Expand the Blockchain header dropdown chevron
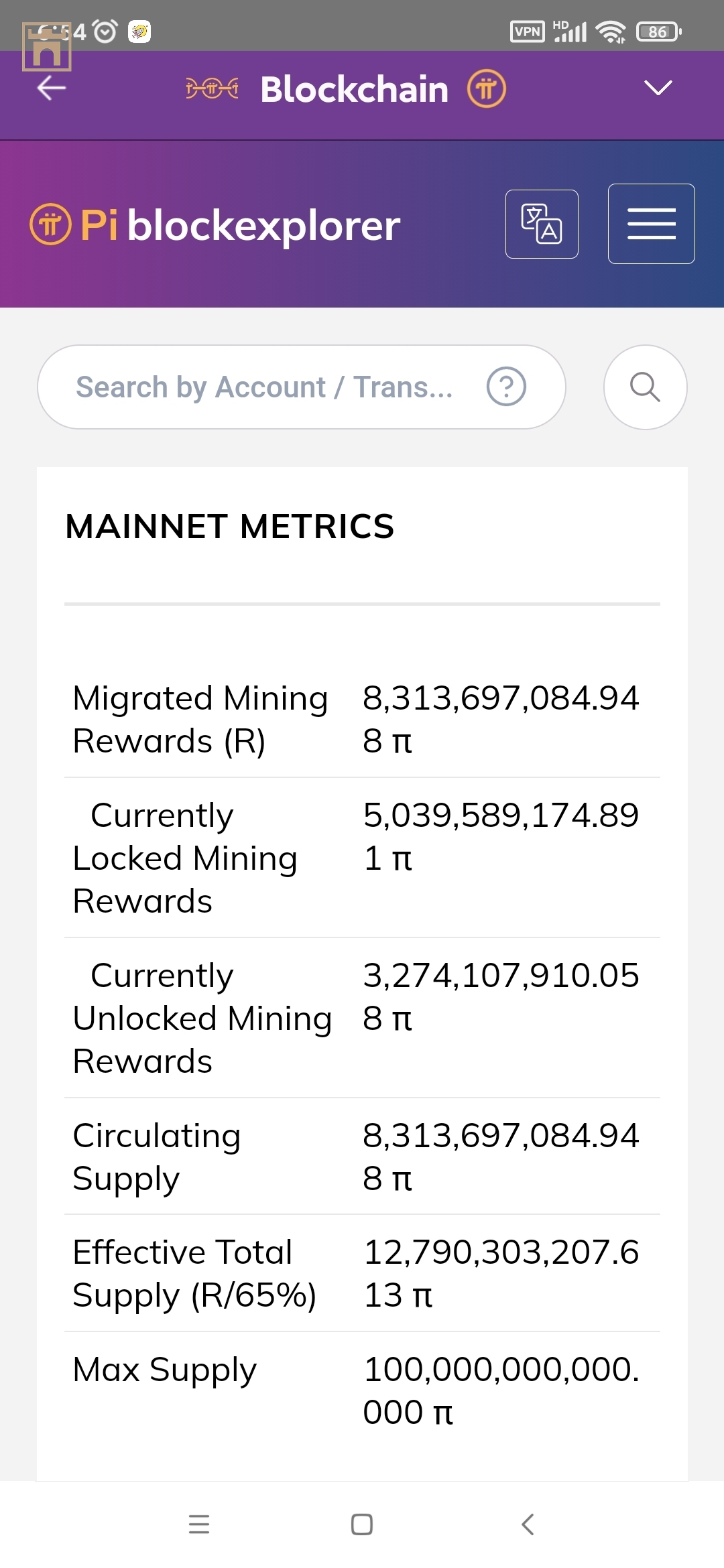This screenshot has height=1568, width=724. [x=658, y=88]
